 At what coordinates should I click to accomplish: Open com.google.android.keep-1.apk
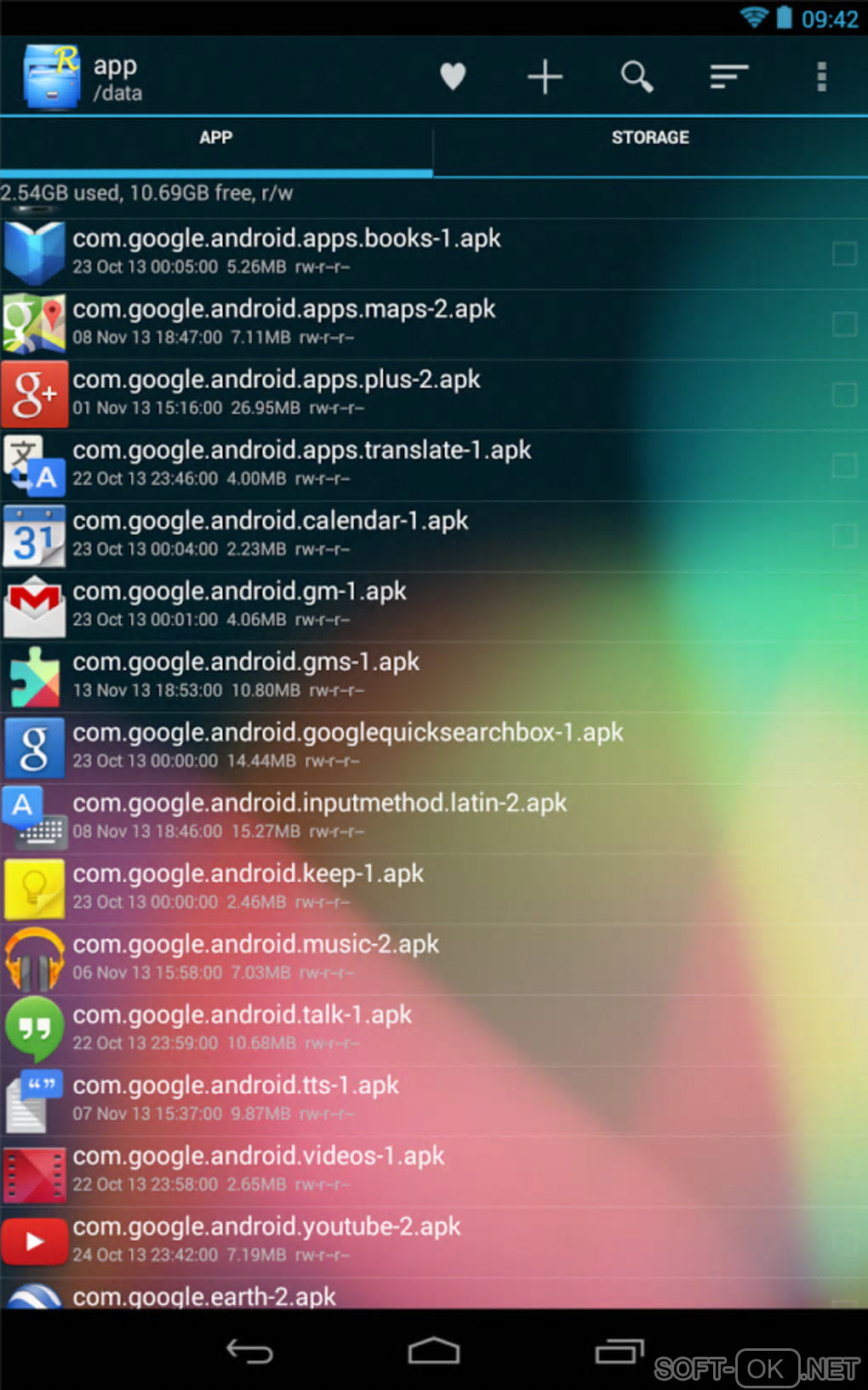(248, 887)
